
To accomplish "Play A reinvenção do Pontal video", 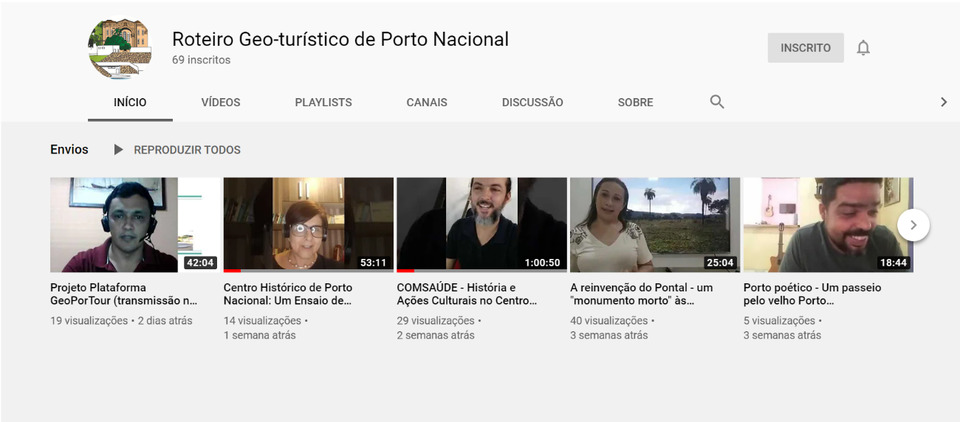I will pyautogui.click(x=654, y=225).
